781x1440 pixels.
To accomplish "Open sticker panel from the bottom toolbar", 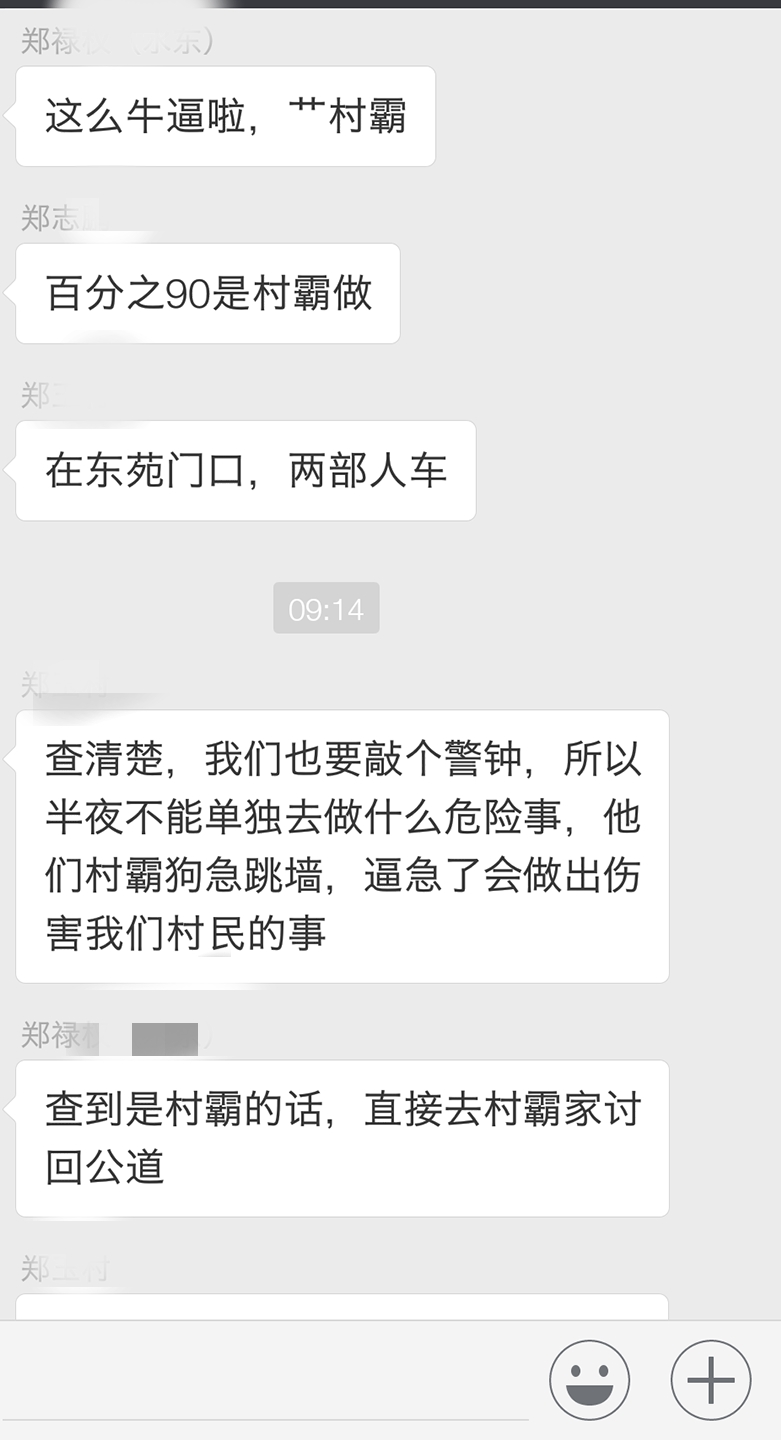I will coord(590,1378).
